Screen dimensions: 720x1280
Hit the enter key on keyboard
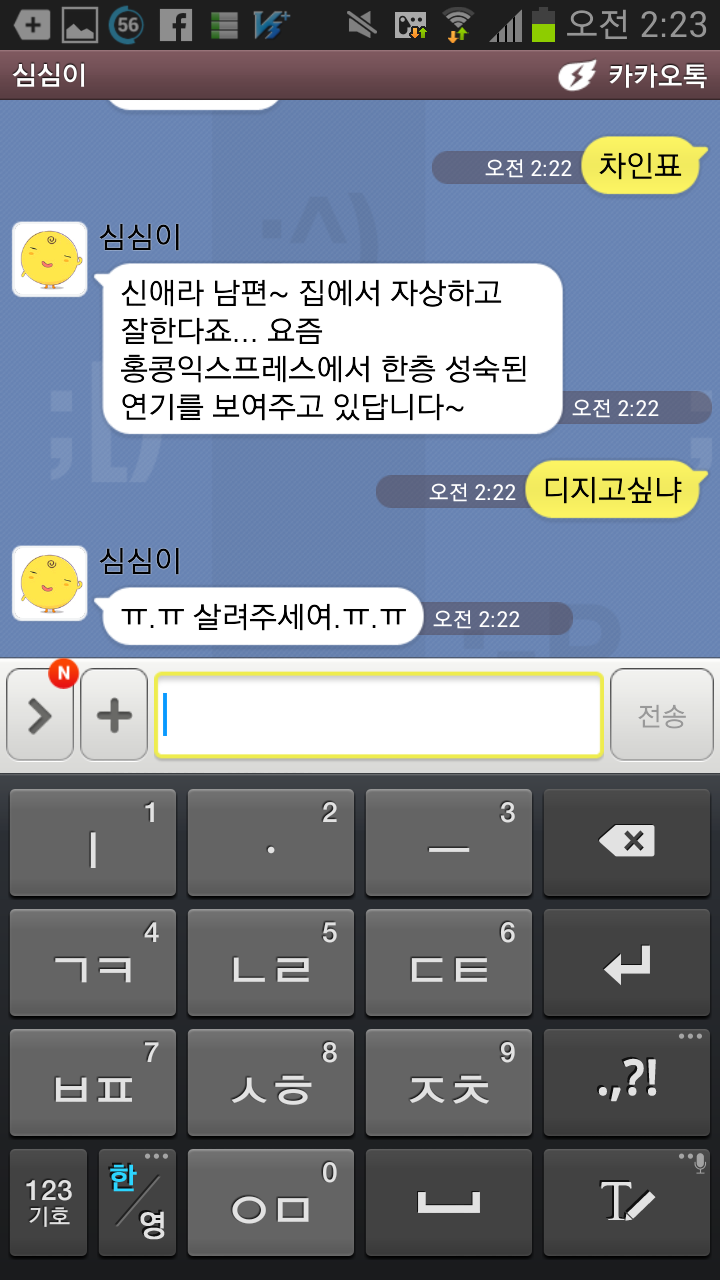[627, 962]
